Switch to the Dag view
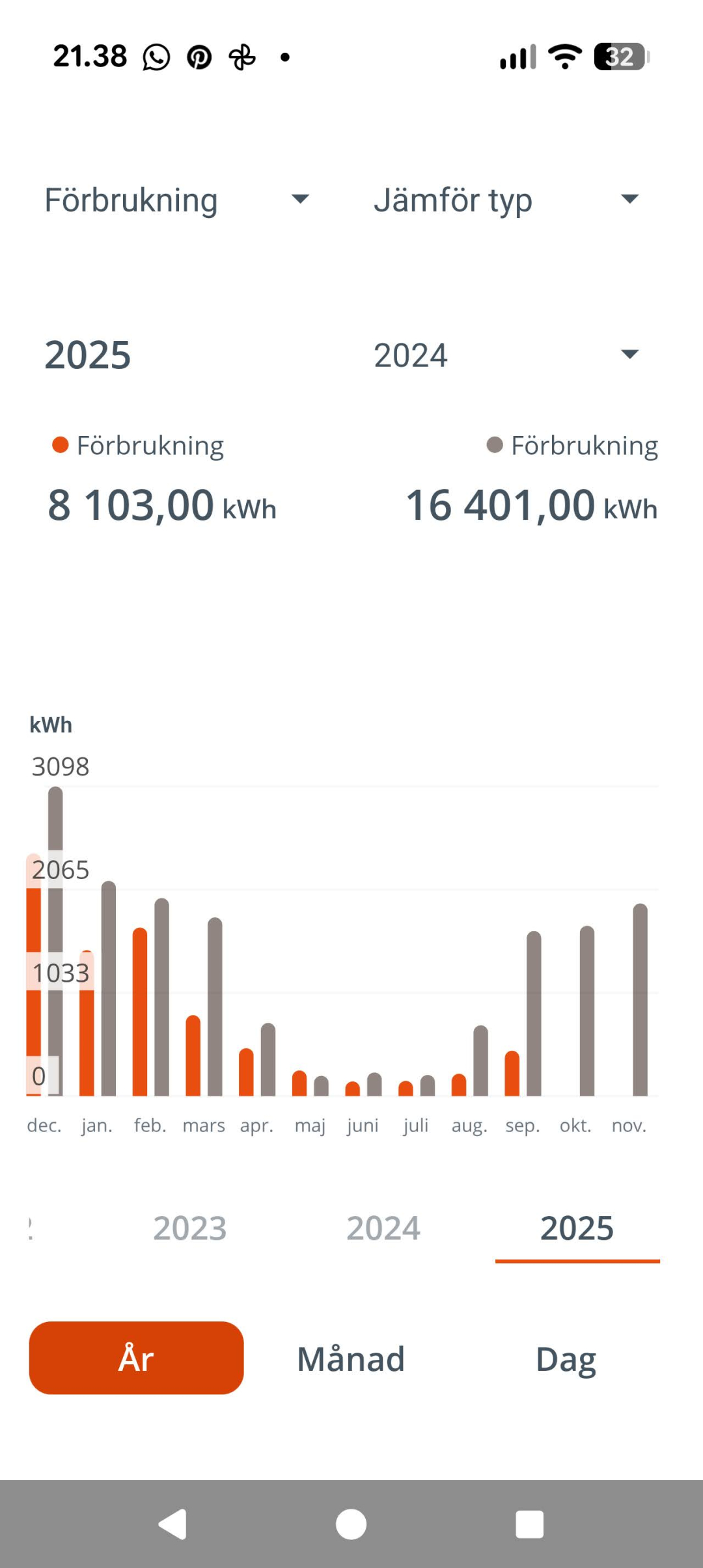 pyautogui.click(x=566, y=1359)
